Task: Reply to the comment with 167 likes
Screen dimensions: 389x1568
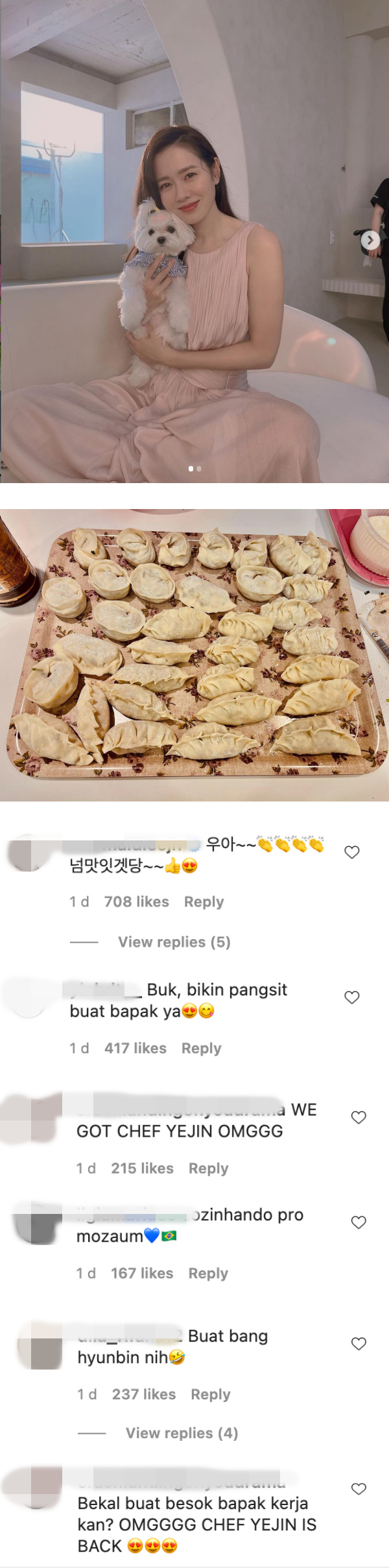Action: coord(208,1274)
